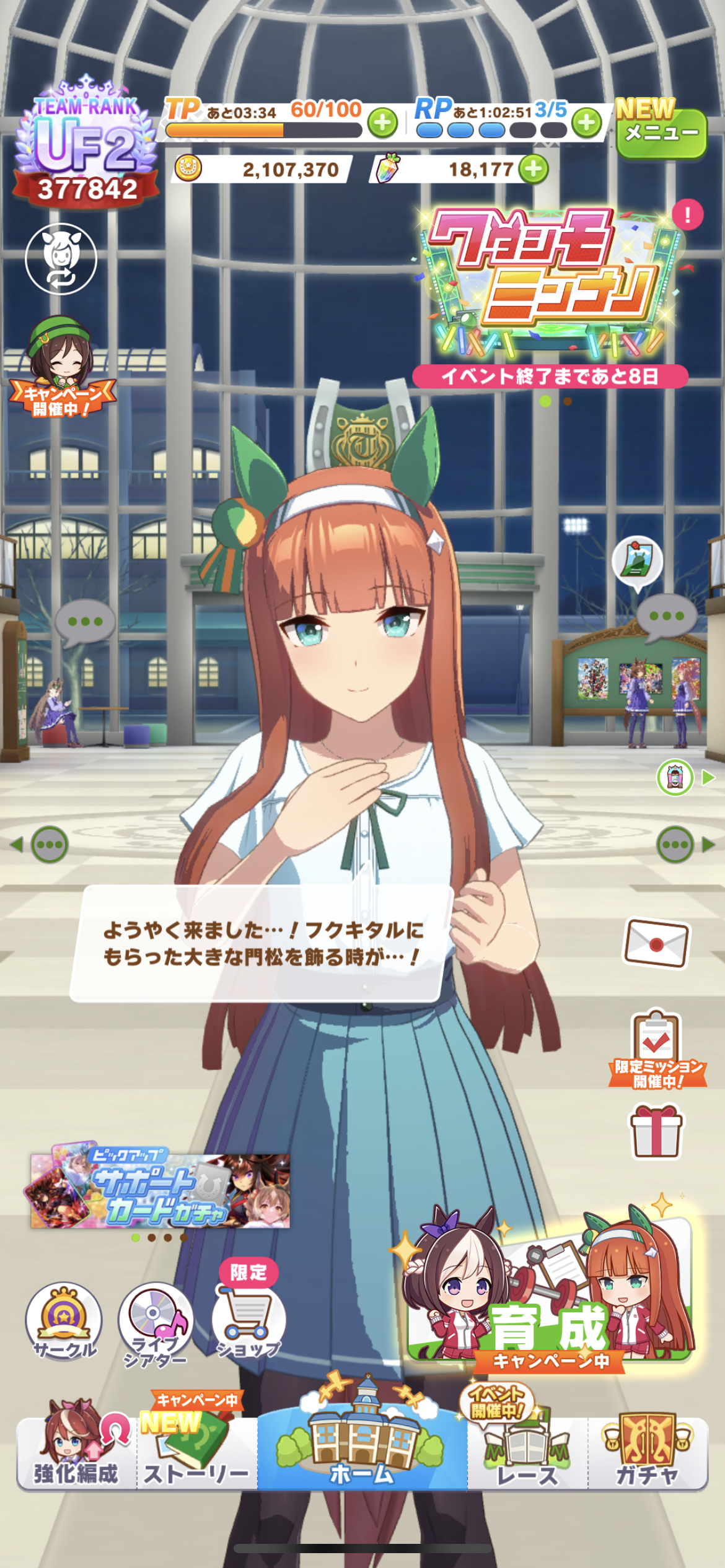
Task: Open ライブシアター
Action: coord(156,1323)
